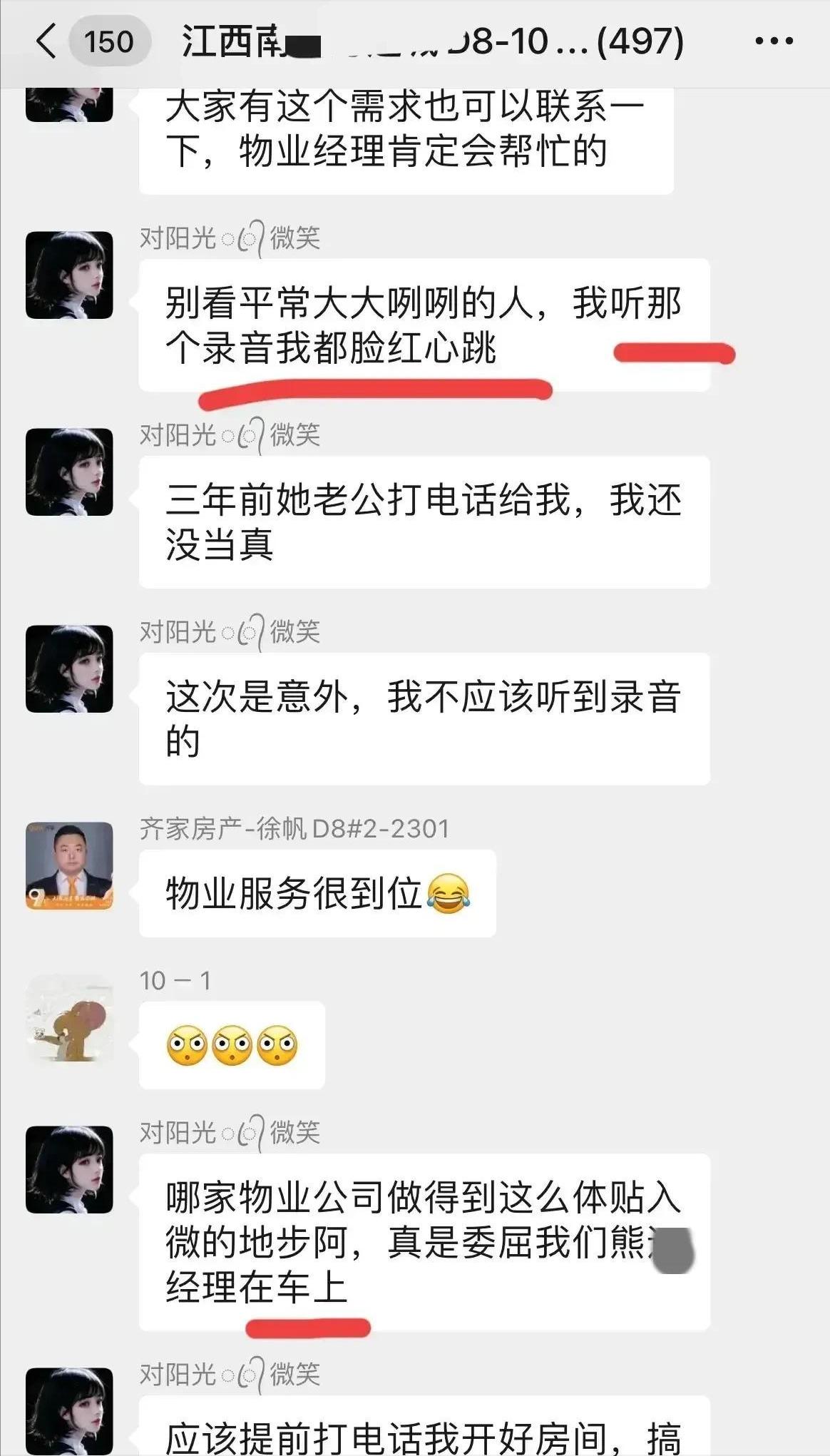Select the group title 江西南...(497)

click(x=428, y=41)
